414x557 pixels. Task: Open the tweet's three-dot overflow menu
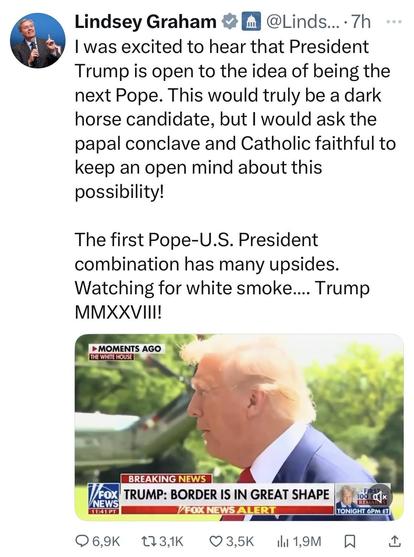[x=394, y=22]
